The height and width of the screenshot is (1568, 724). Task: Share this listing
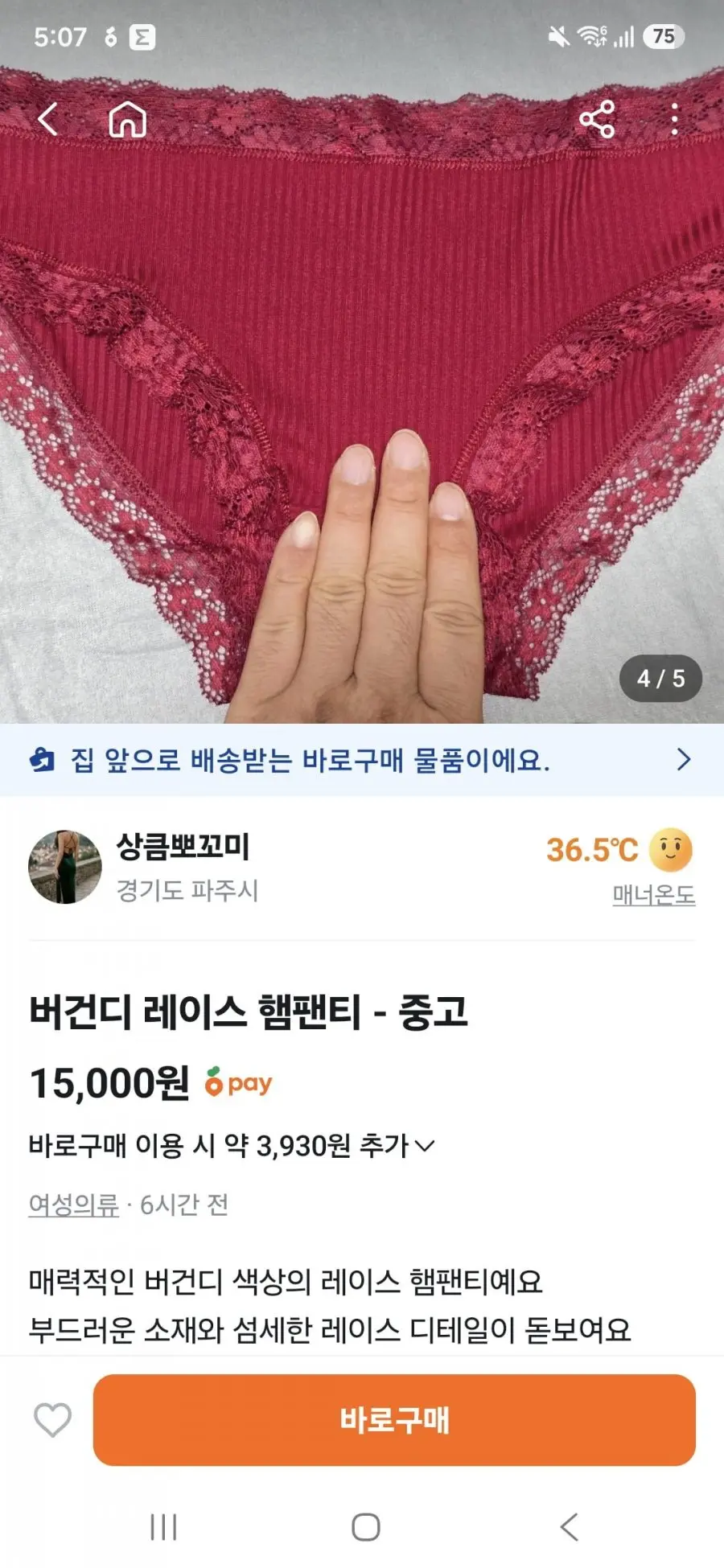pos(597,120)
